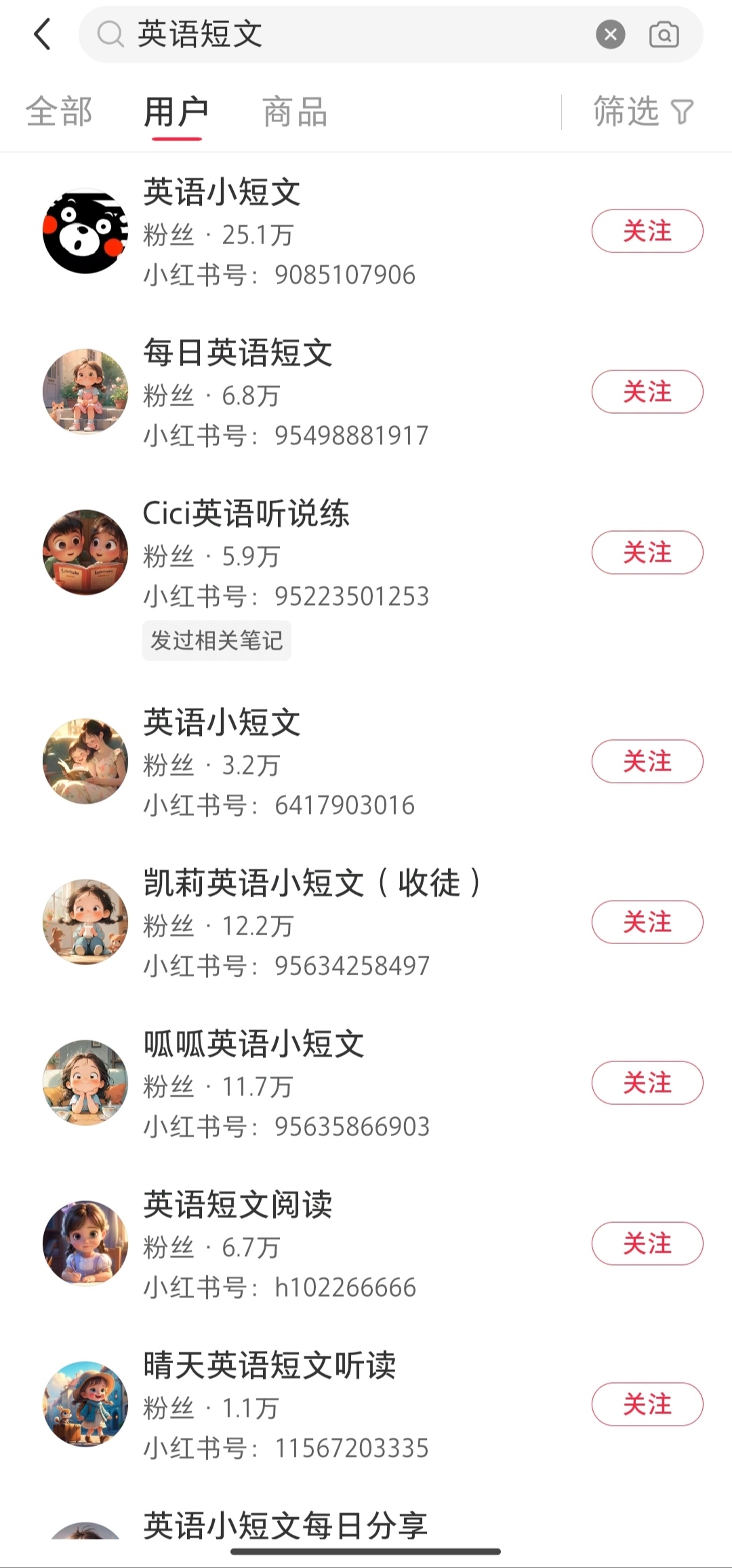This screenshot has height=1568, width=732.
Task: Open 每日英语短文 user profile
Action: click(237, 353)
